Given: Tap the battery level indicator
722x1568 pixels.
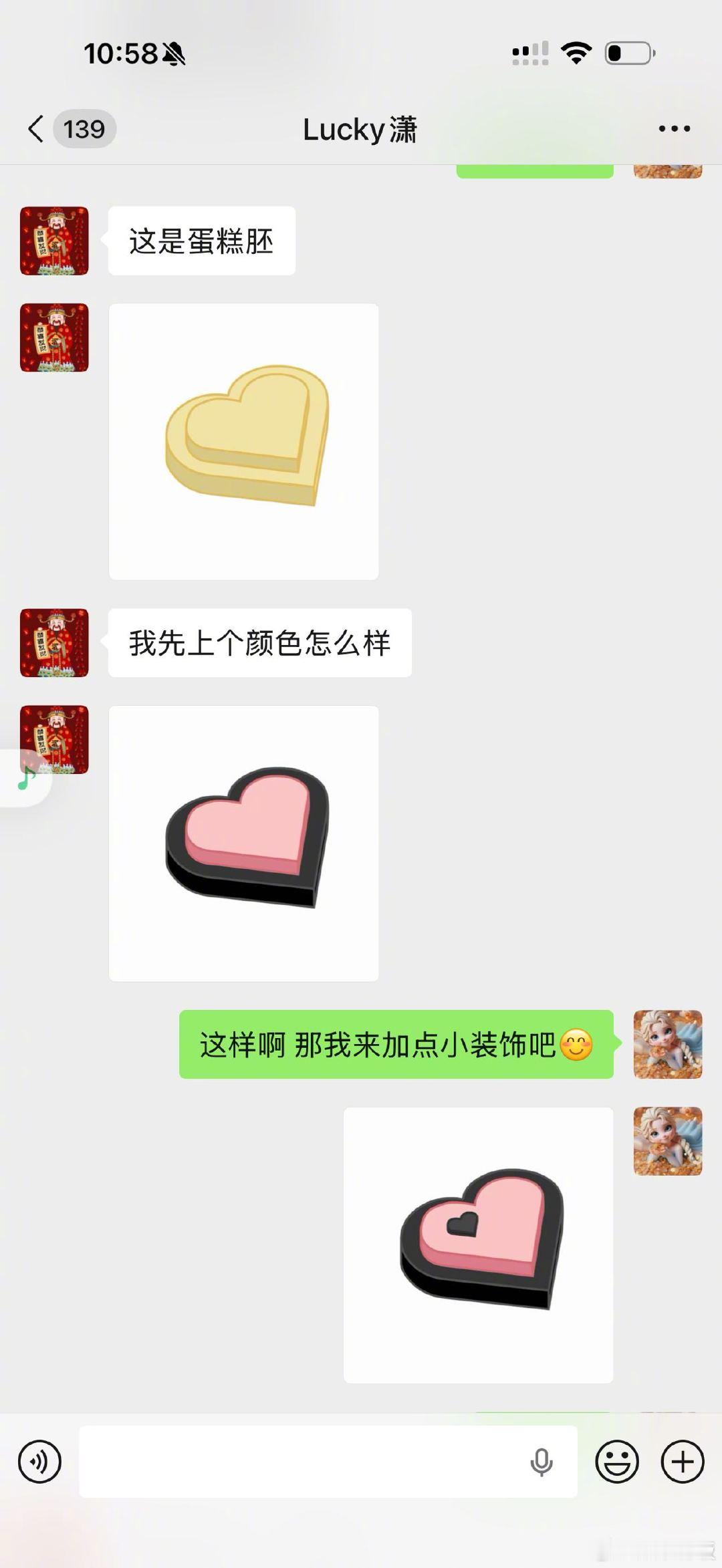Looking at the screenshot, I should 627,52.
